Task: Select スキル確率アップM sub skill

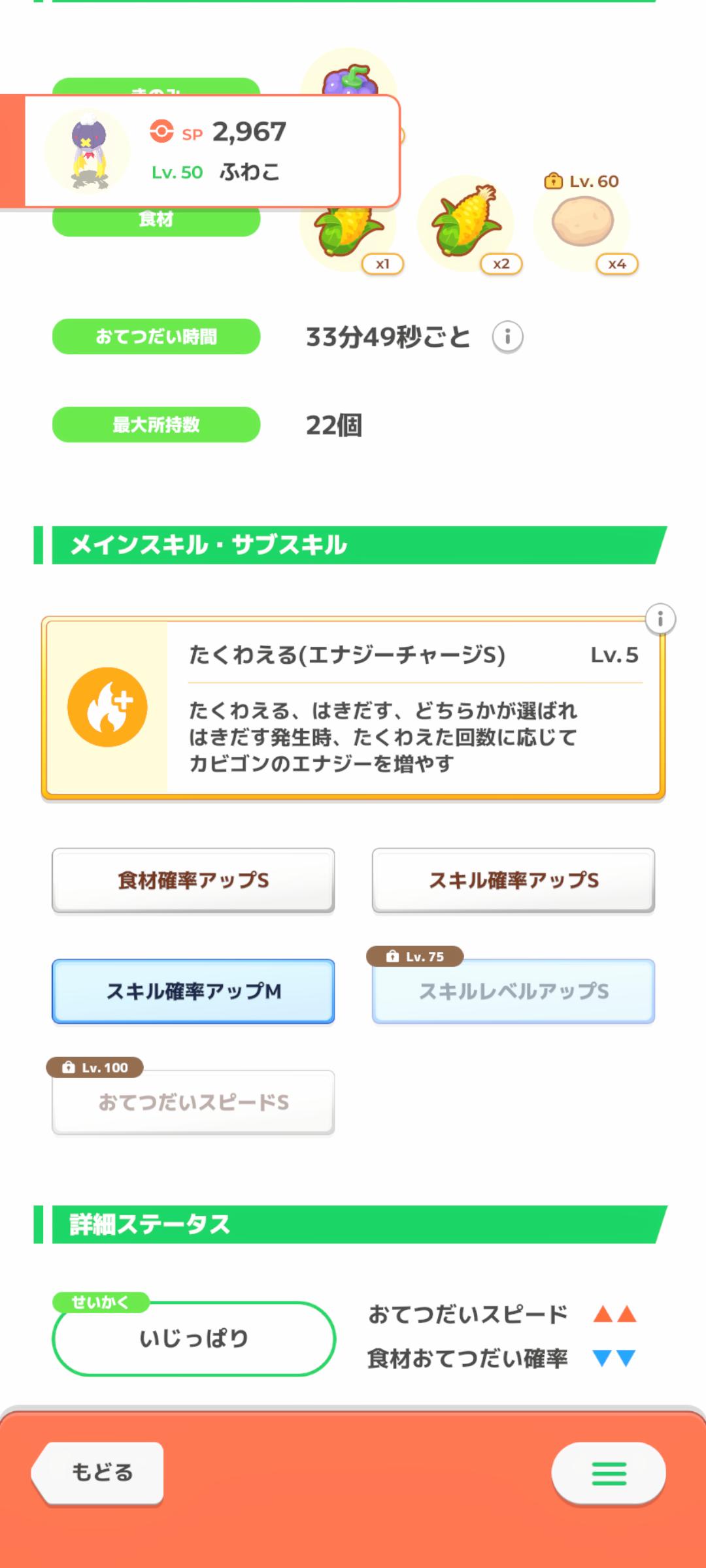Action: [193, 991]
